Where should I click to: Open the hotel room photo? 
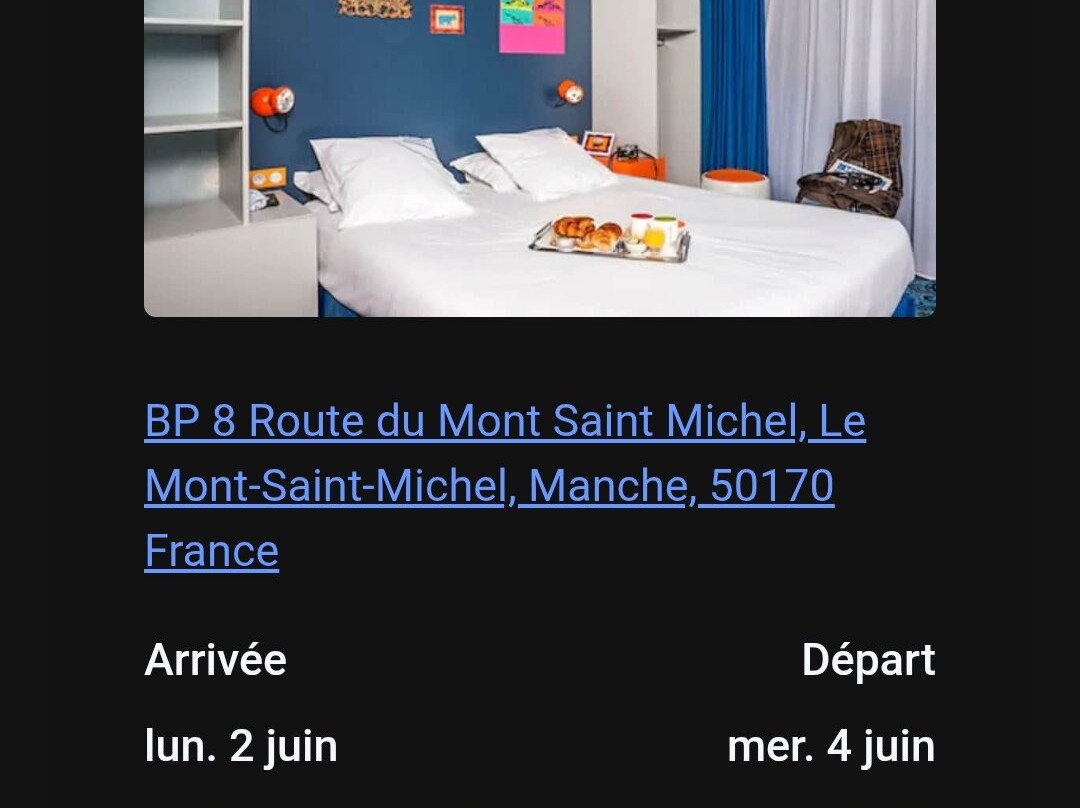coord(540,158)
